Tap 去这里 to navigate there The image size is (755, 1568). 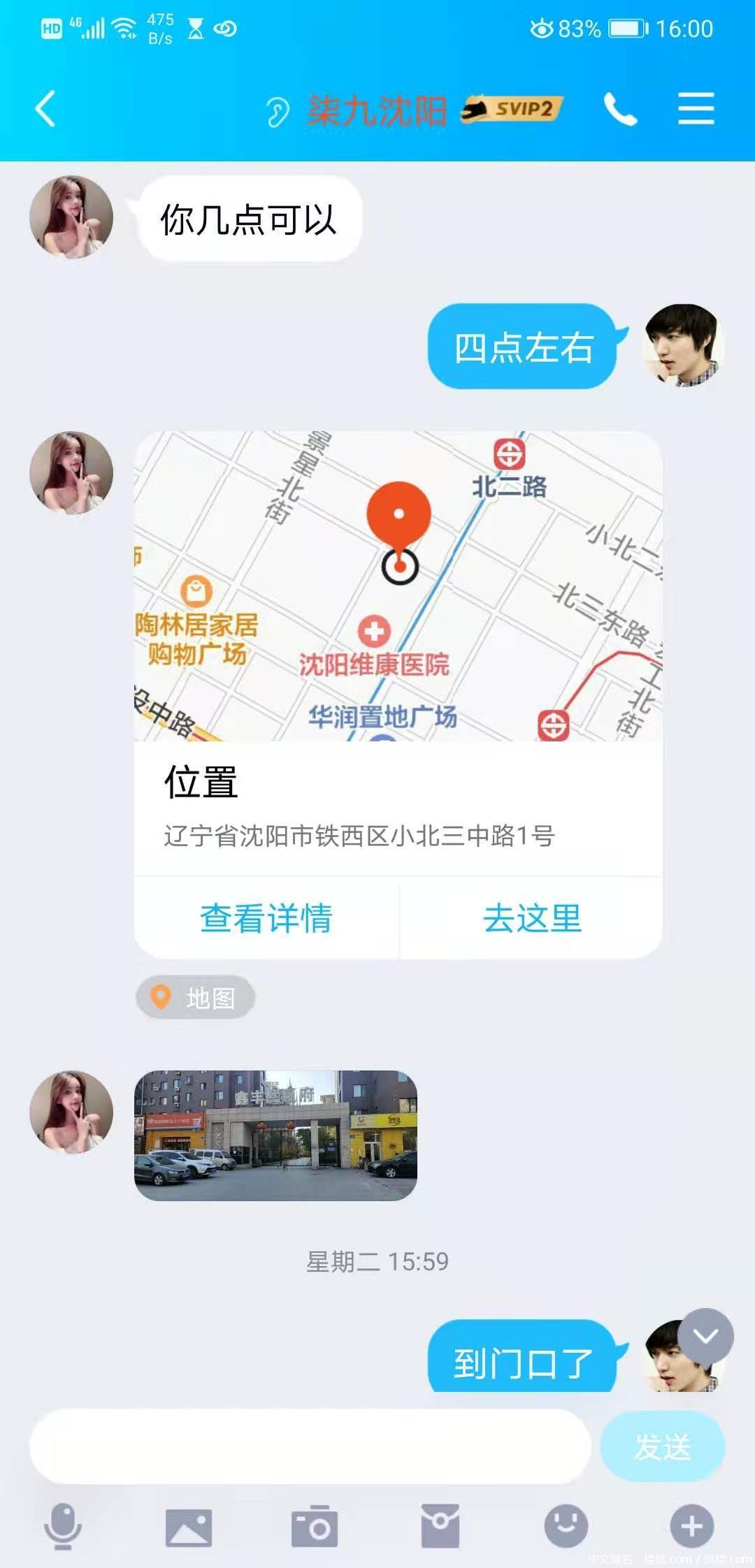pos(532,918)
